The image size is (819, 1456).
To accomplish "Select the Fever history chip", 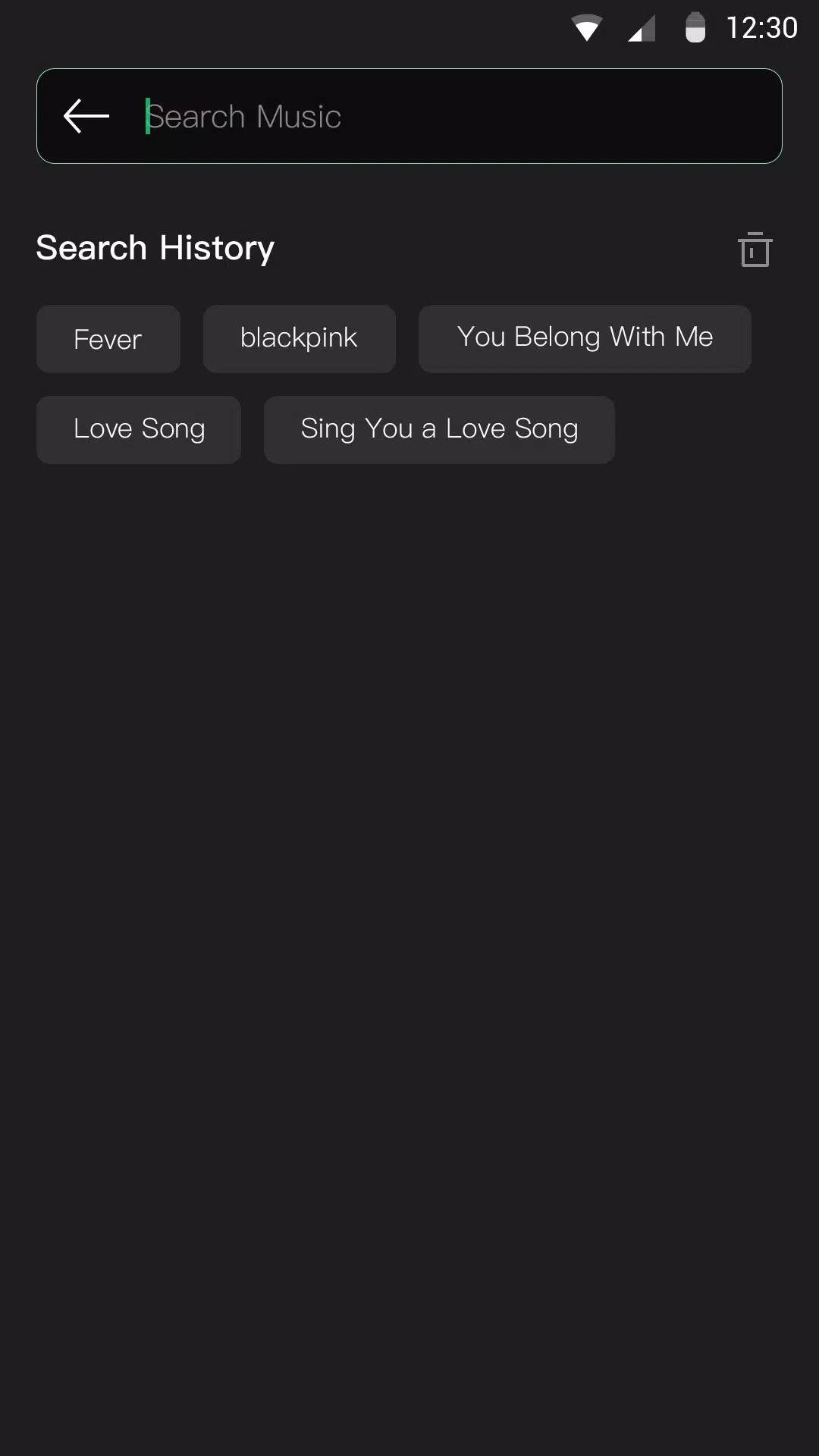I will (108, 339).
